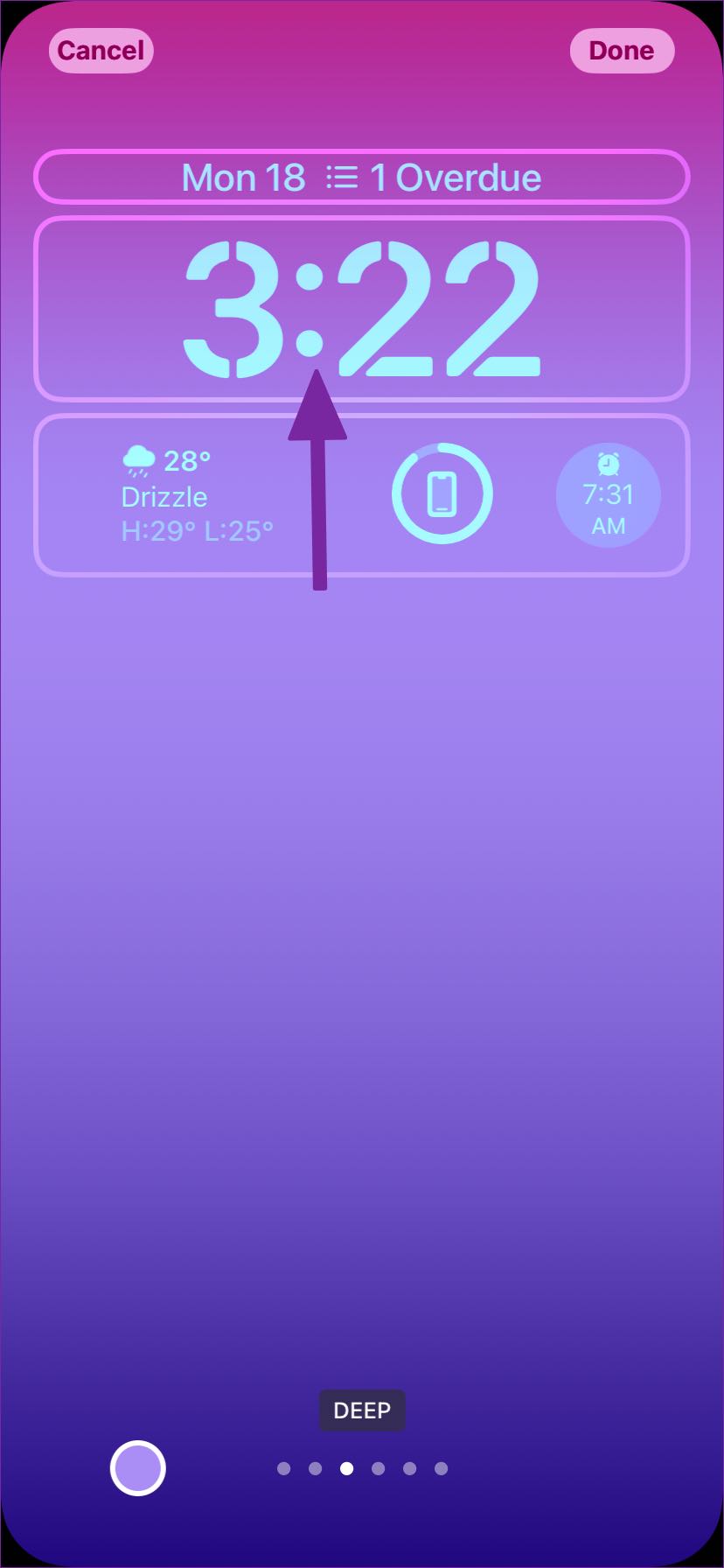Cancel lock screen customization
724x1568 pixels.
pyautogui.click(x=101, y=51)
